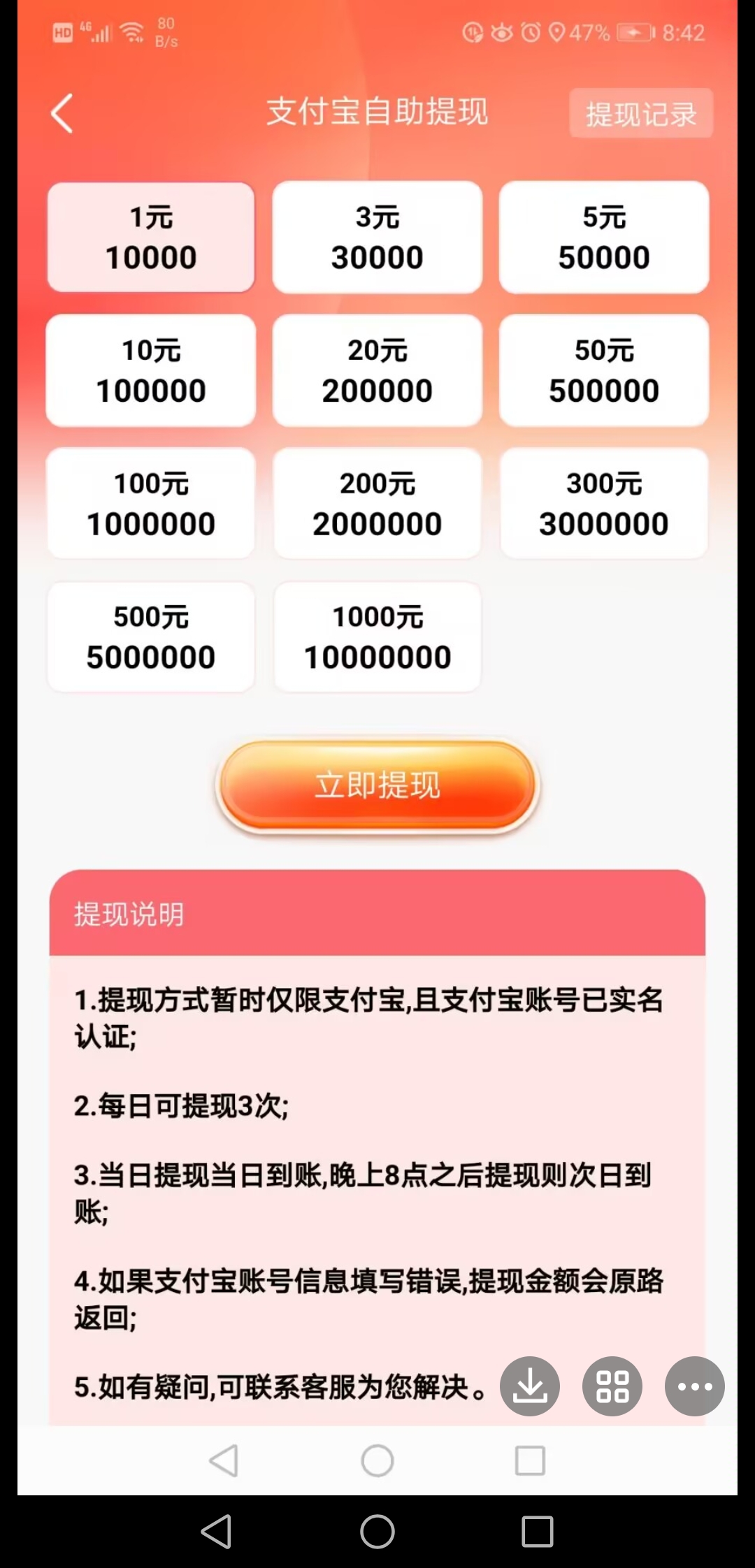This screenshot has width=755, height=1568.
Task: Select the 50元 500000 option
Action: click(604, 370)
